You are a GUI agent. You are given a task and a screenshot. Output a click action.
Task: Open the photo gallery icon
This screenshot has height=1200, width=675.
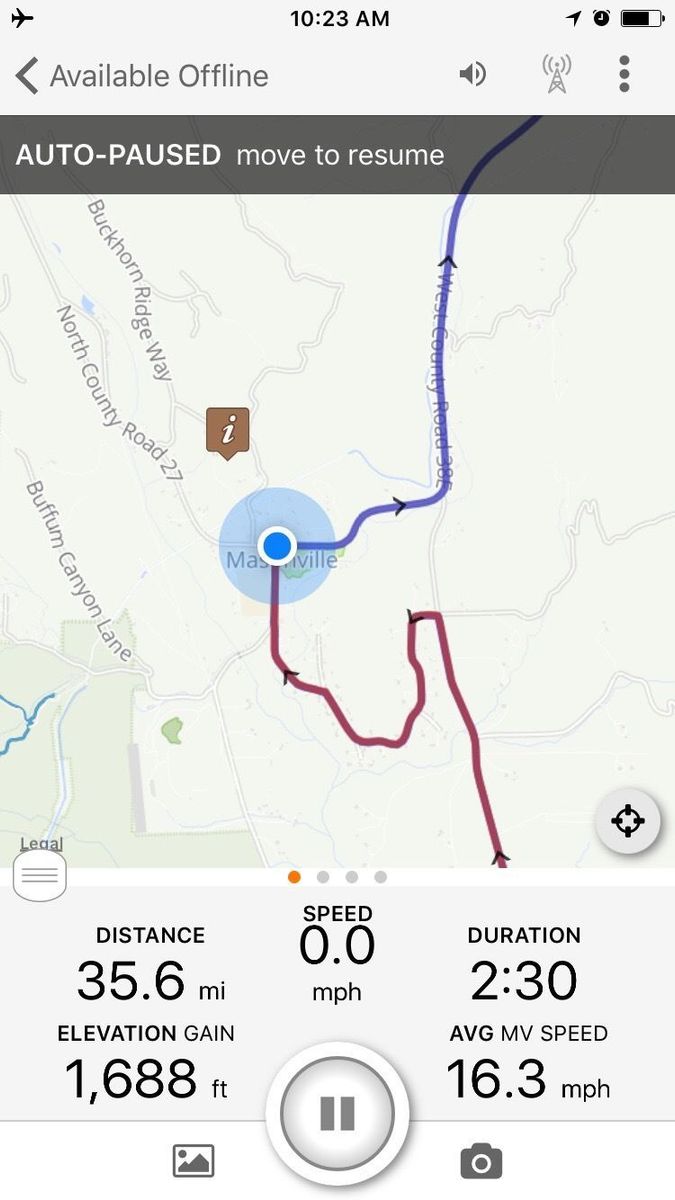[194, 1161]
